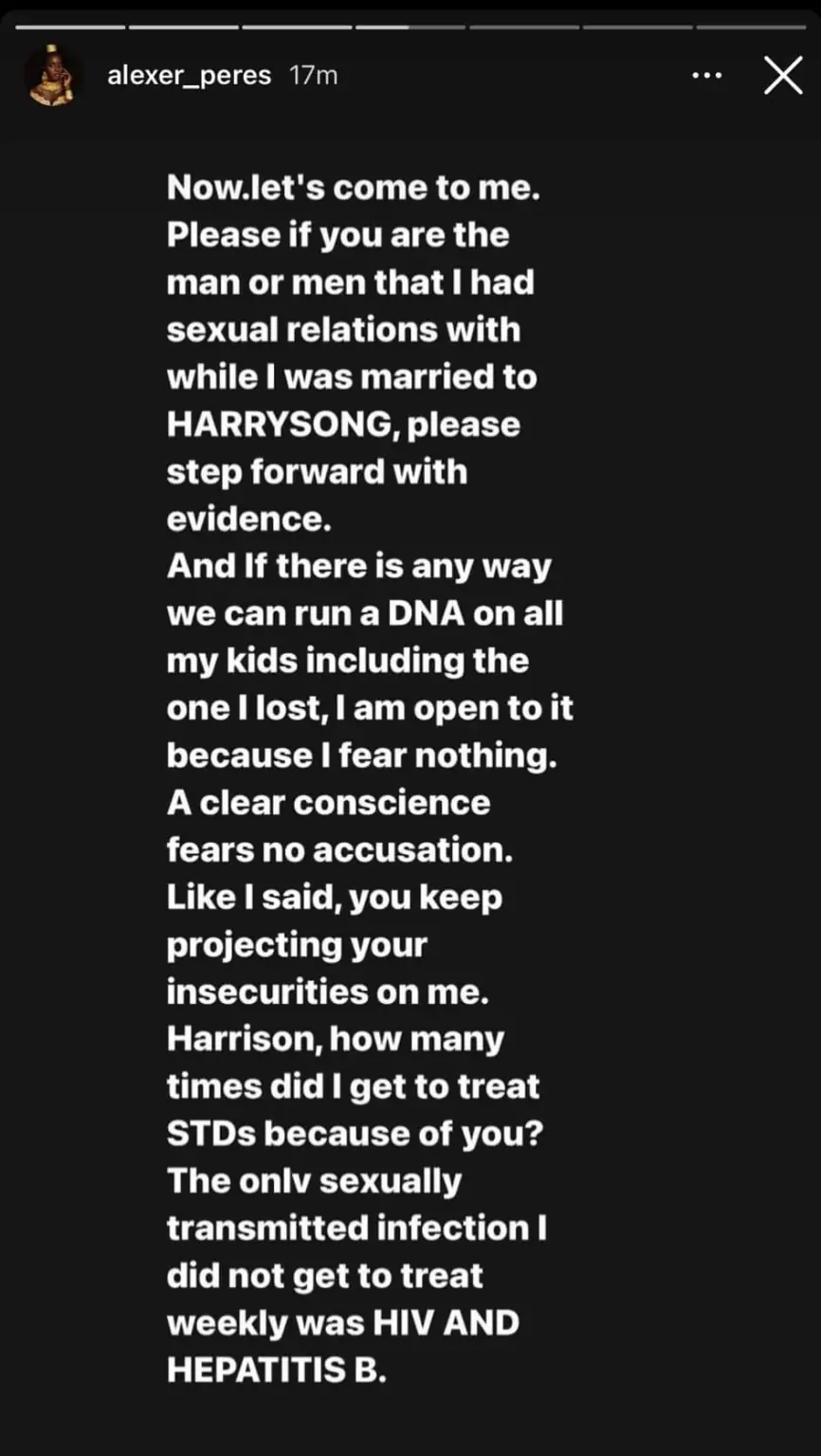Open the three-dot story options menu
The height and width of the screenshot is (1456, 821).
point(707,76)
